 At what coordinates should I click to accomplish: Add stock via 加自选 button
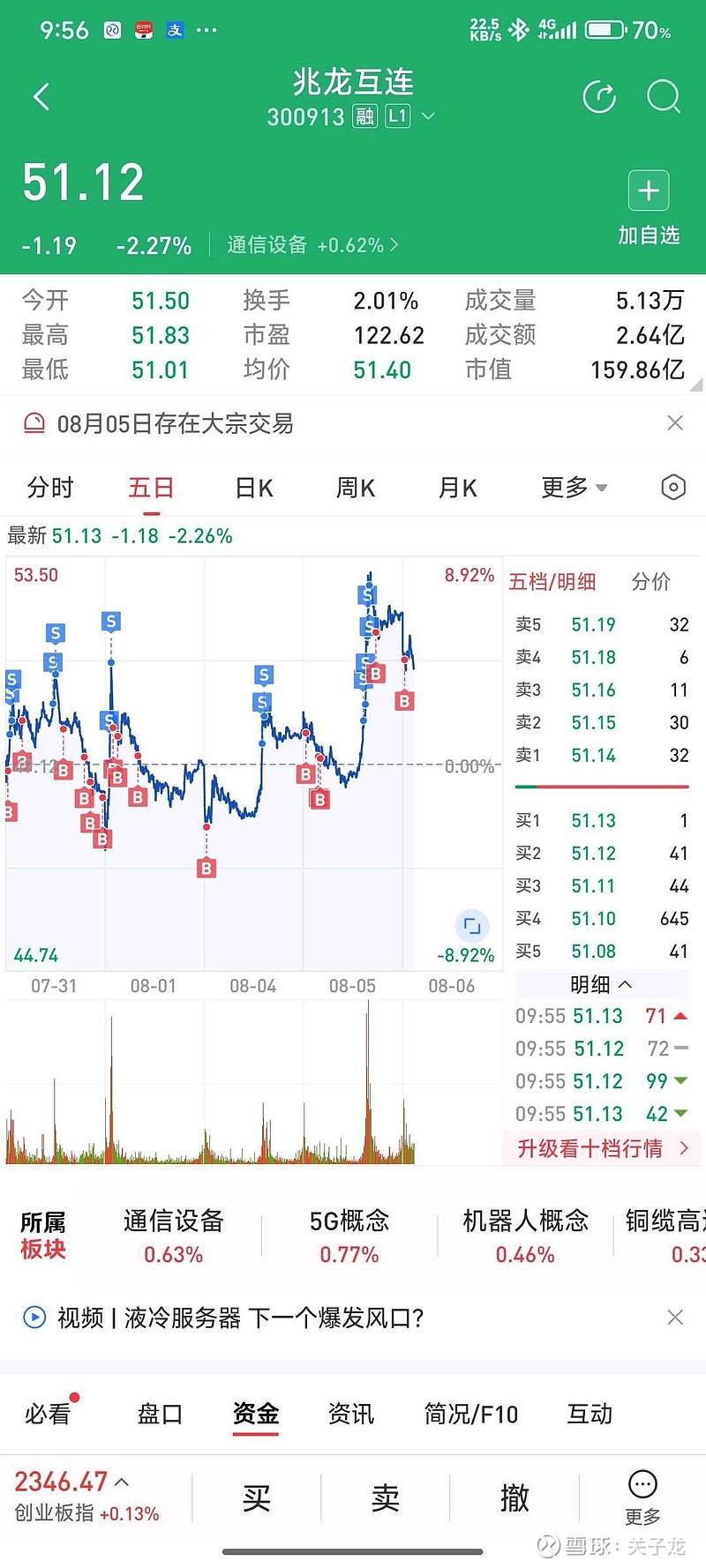tap(649, 208)
